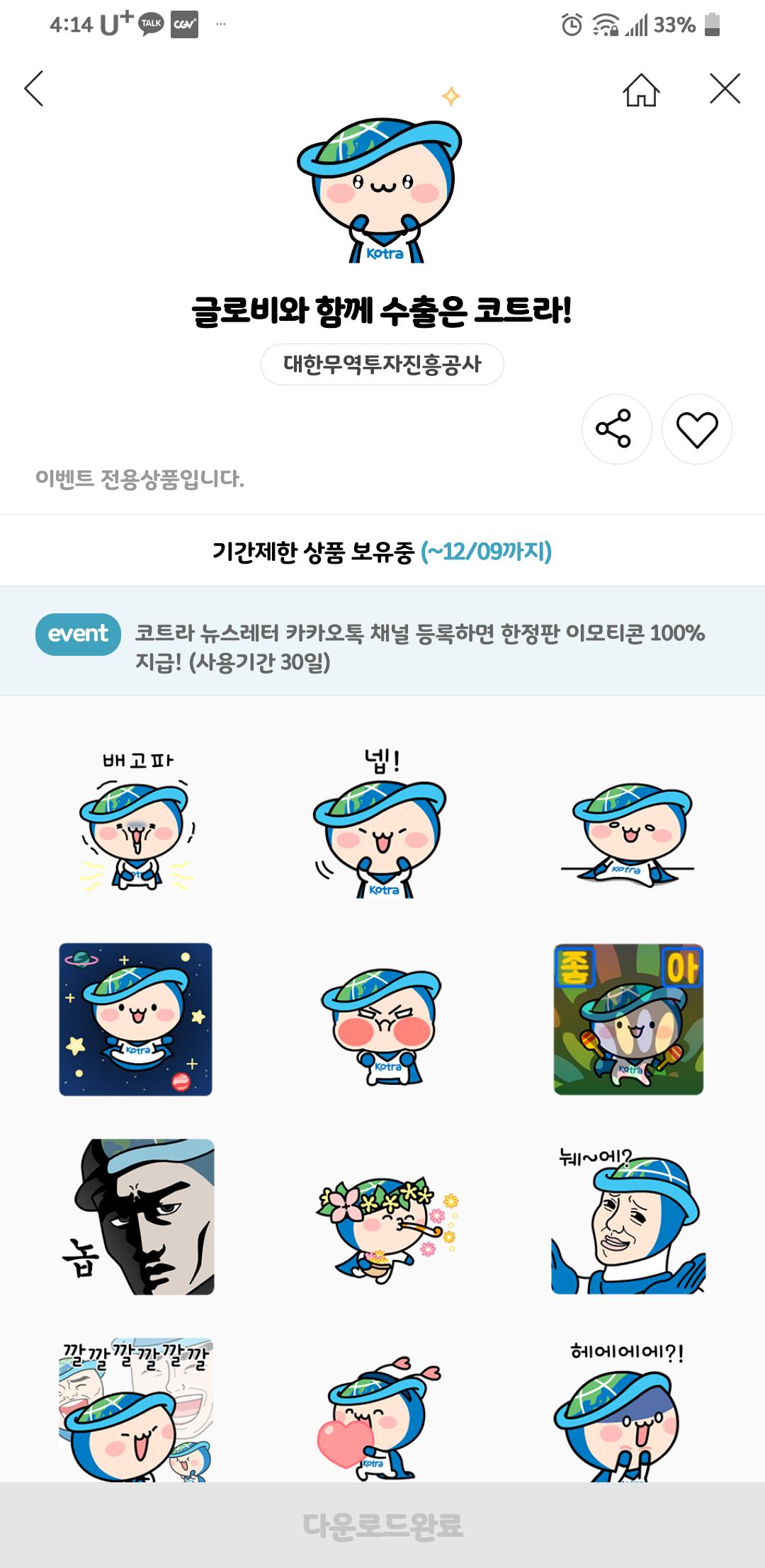This screenshot has height=1568, width=765.
Task: Open creator 대한무역투자진흥공사 chip
Action: (x=382, y=365)
